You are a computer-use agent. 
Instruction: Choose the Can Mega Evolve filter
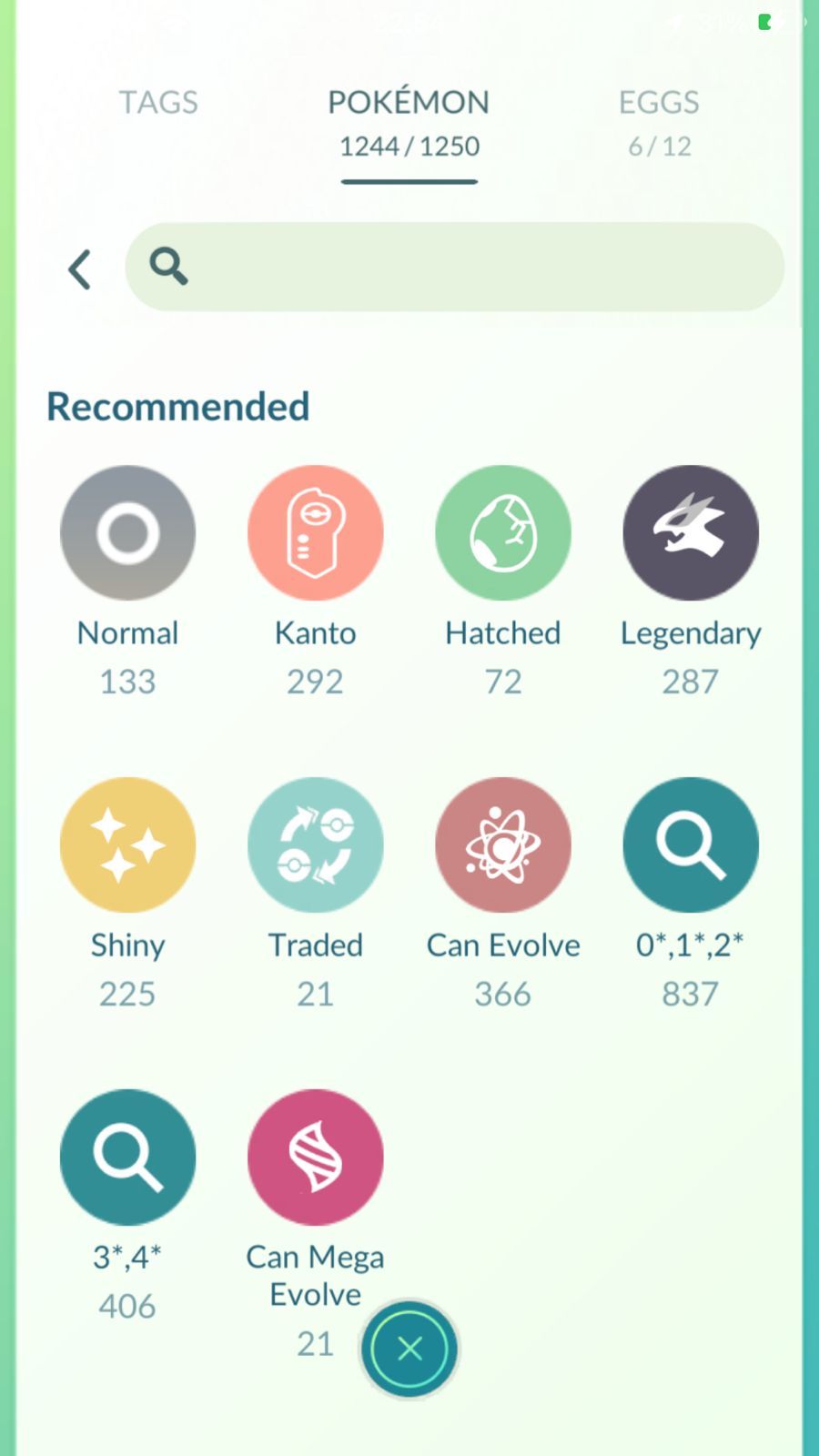click(x=316, y=1157)
